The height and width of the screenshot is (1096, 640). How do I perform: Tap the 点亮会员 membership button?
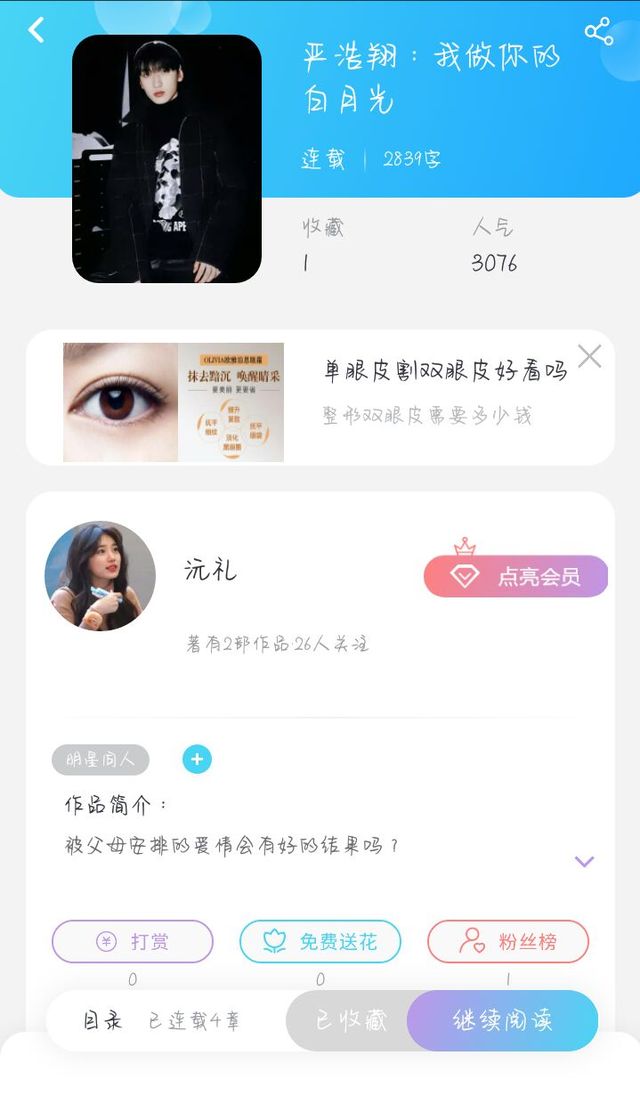point(516,576)
